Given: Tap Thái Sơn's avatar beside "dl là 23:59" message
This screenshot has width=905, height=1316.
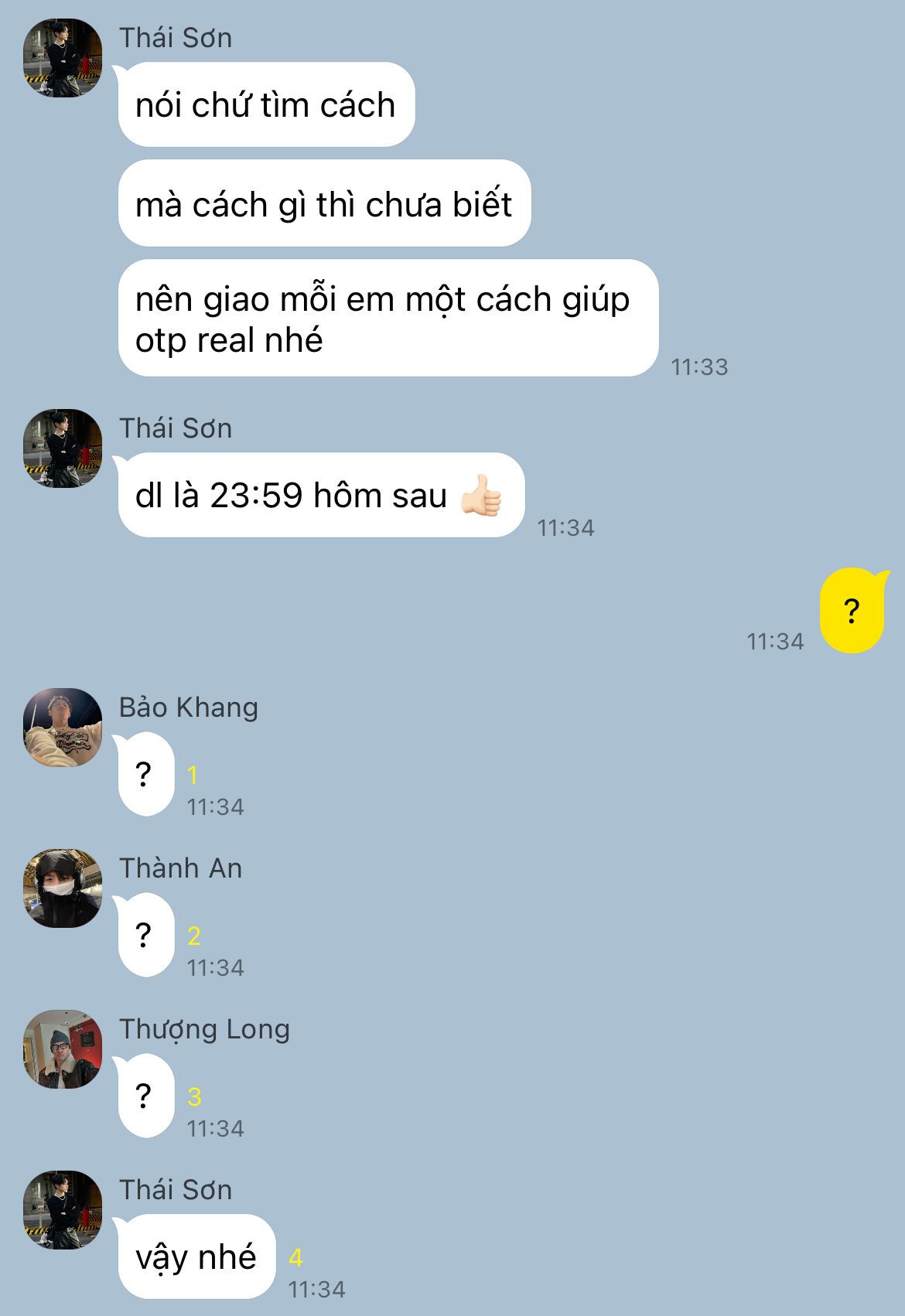Looking at the screenshot, I should pos(63,448).
